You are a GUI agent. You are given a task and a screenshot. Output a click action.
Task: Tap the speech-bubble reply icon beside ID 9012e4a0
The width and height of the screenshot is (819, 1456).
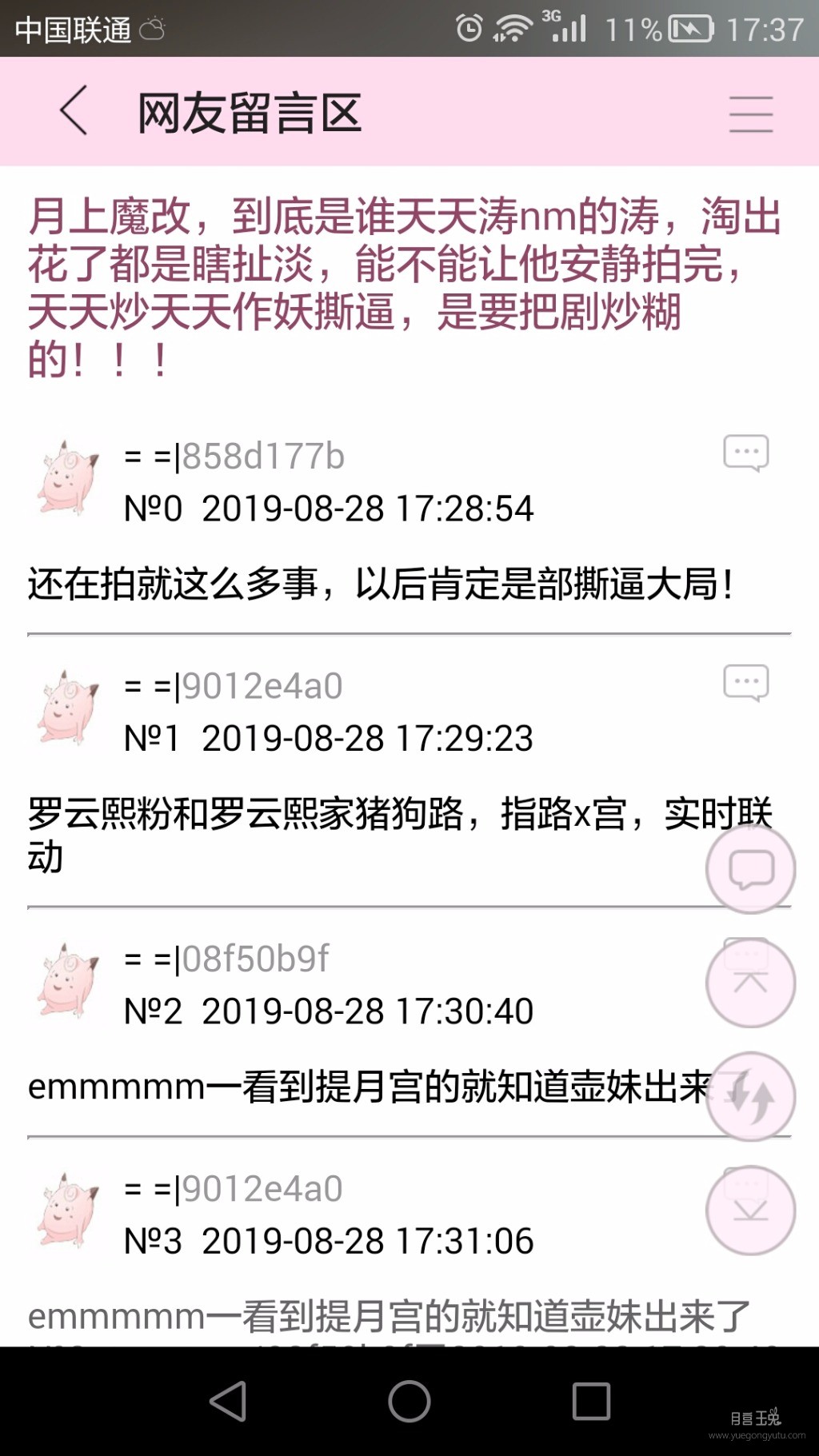(x=747, y=680)
